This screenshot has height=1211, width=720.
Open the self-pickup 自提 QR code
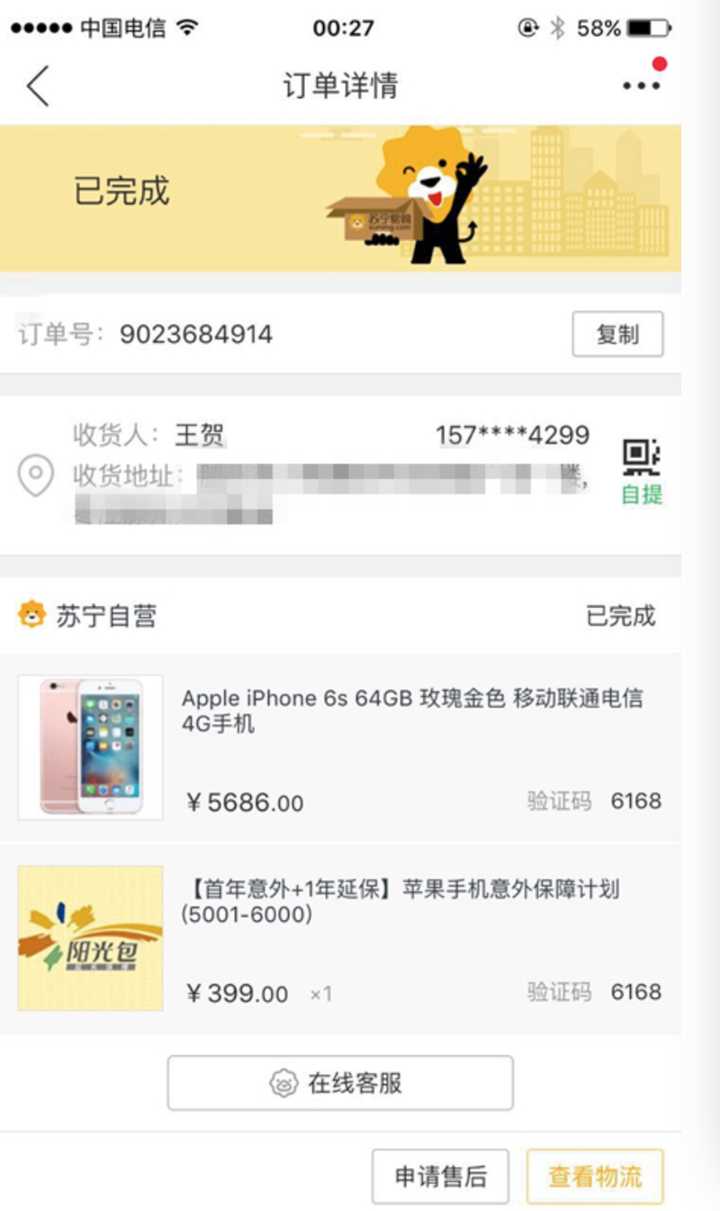[x=641, y=471]
